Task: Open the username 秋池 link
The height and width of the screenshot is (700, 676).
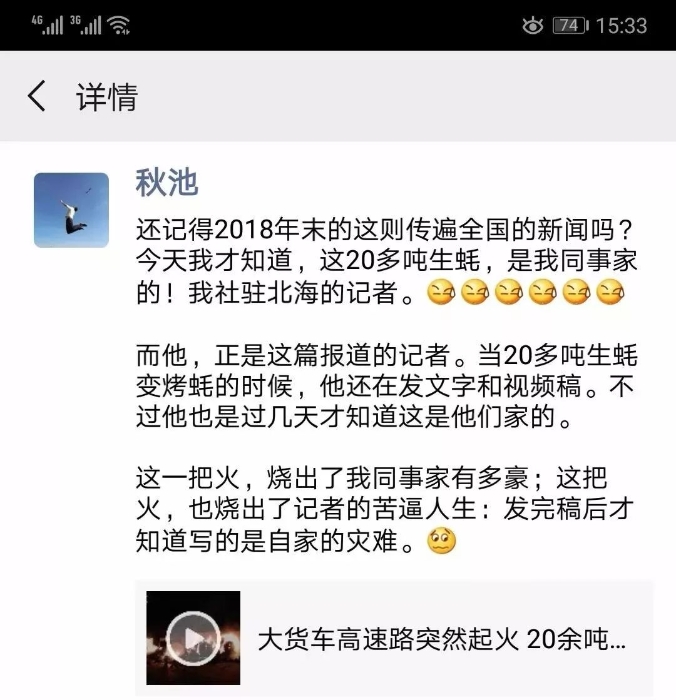Action: 166,182
